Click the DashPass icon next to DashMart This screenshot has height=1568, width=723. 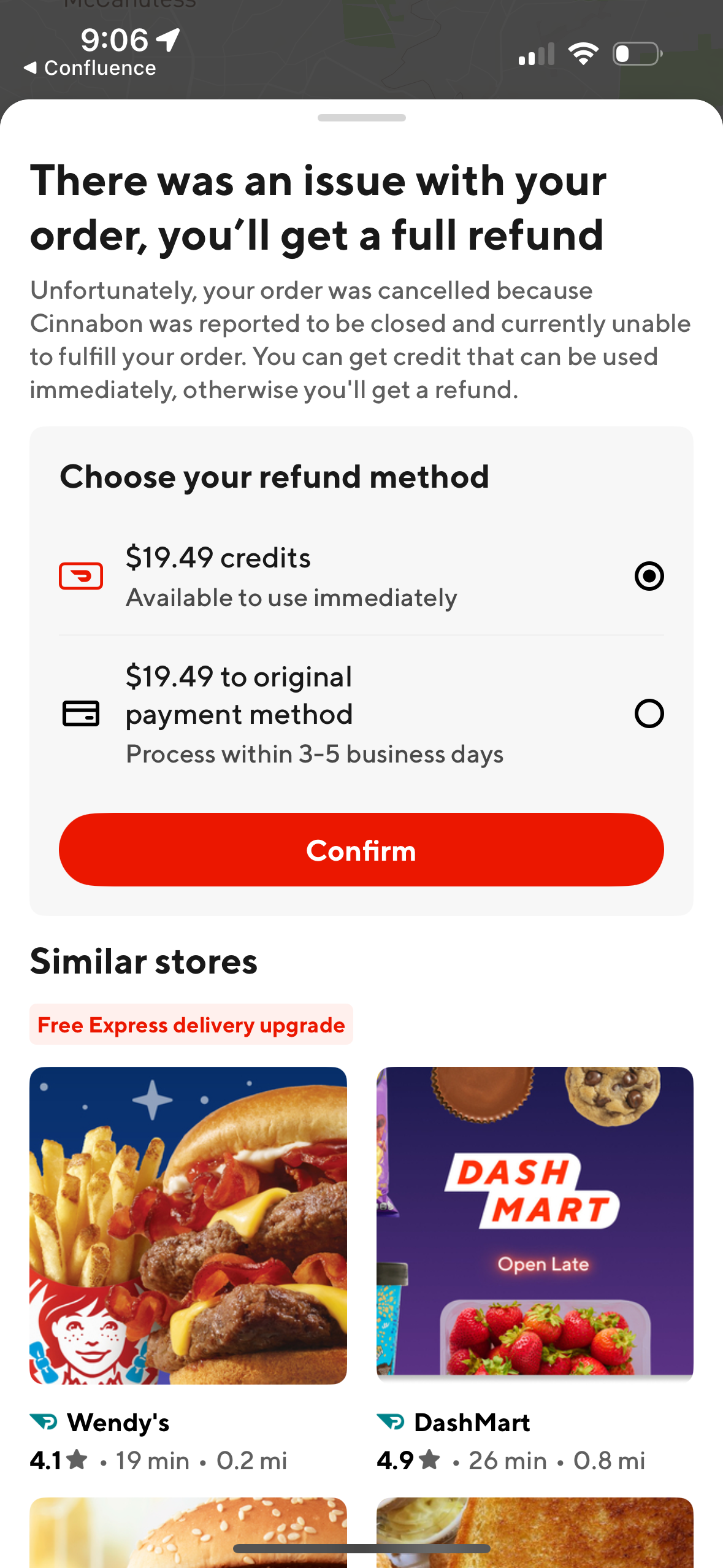tap(391, 1422)
